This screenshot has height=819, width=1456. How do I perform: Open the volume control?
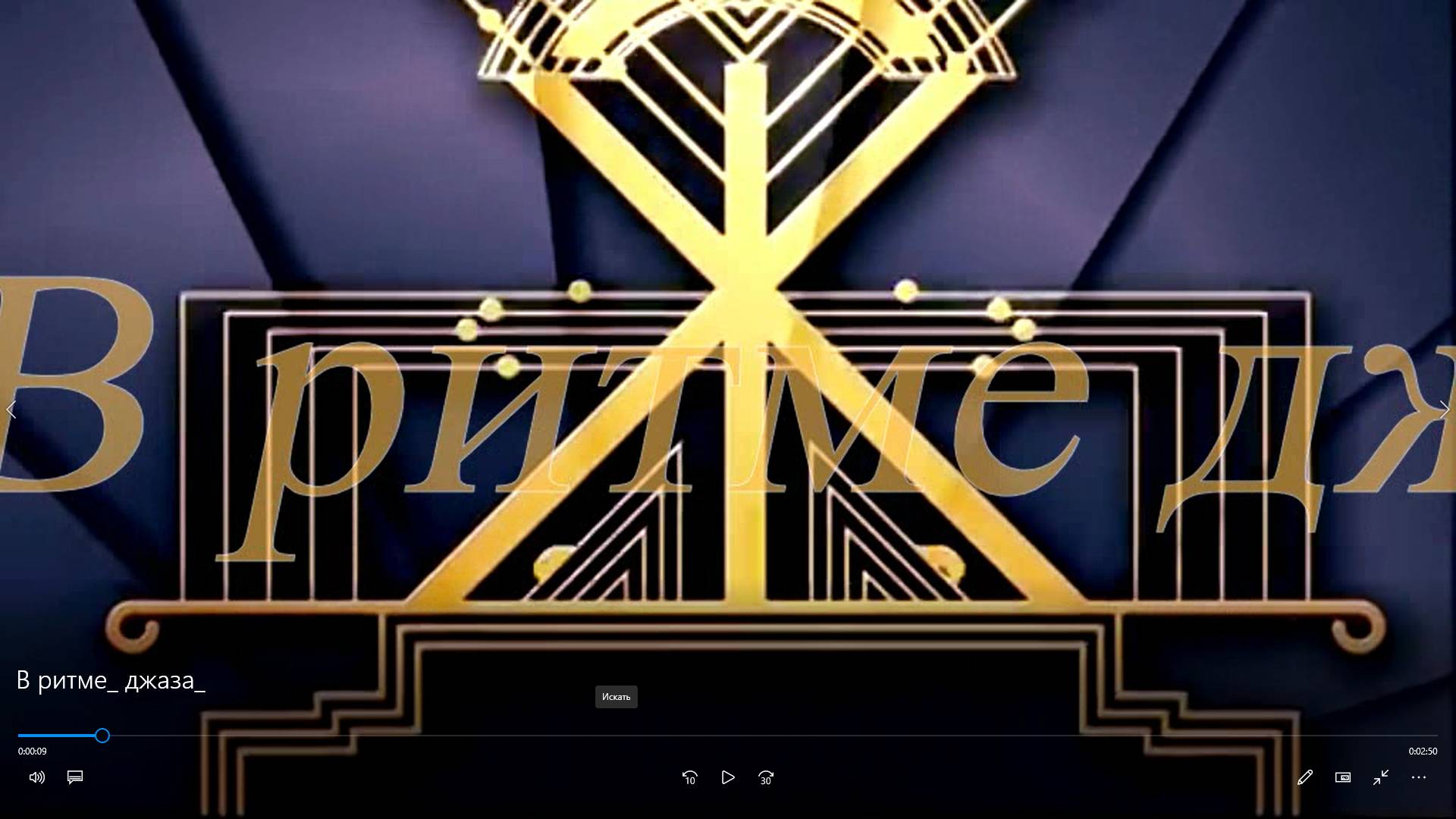tap(36, 777)
